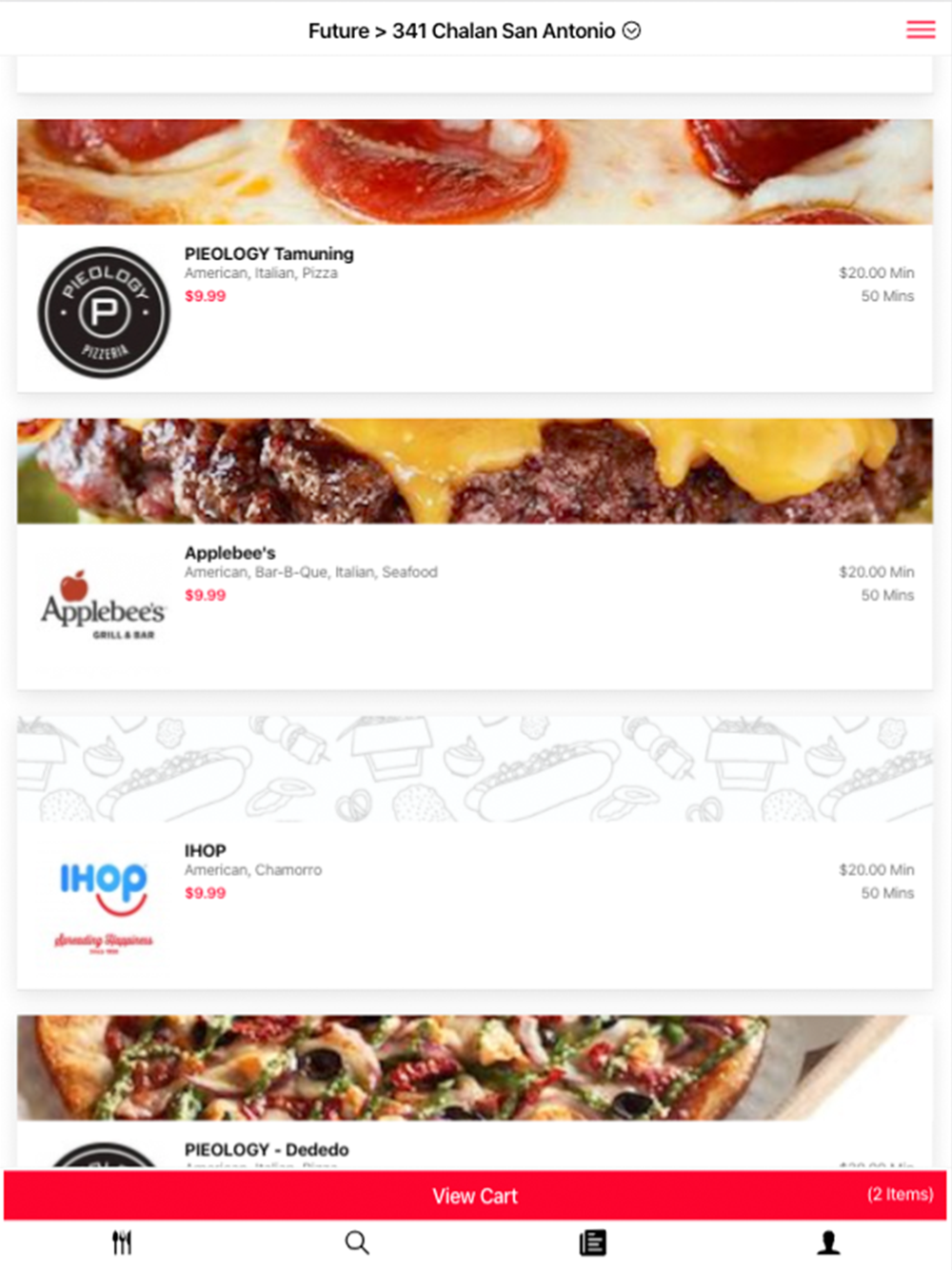Viewport: 952px width, 1270px height.
Task: Tap View Cart with 2 items
Action: [474, 1196]
